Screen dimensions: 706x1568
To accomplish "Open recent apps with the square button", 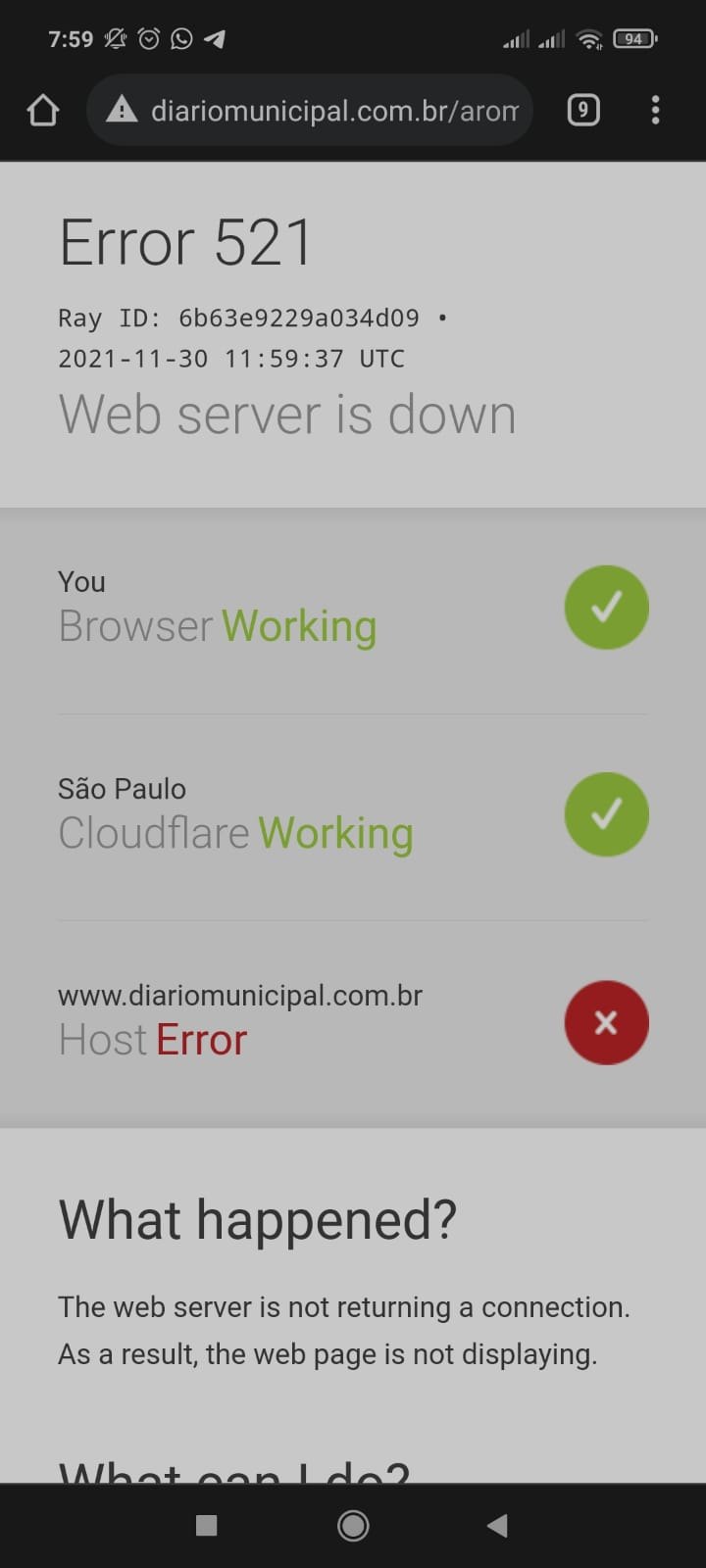I will 207,1525.
